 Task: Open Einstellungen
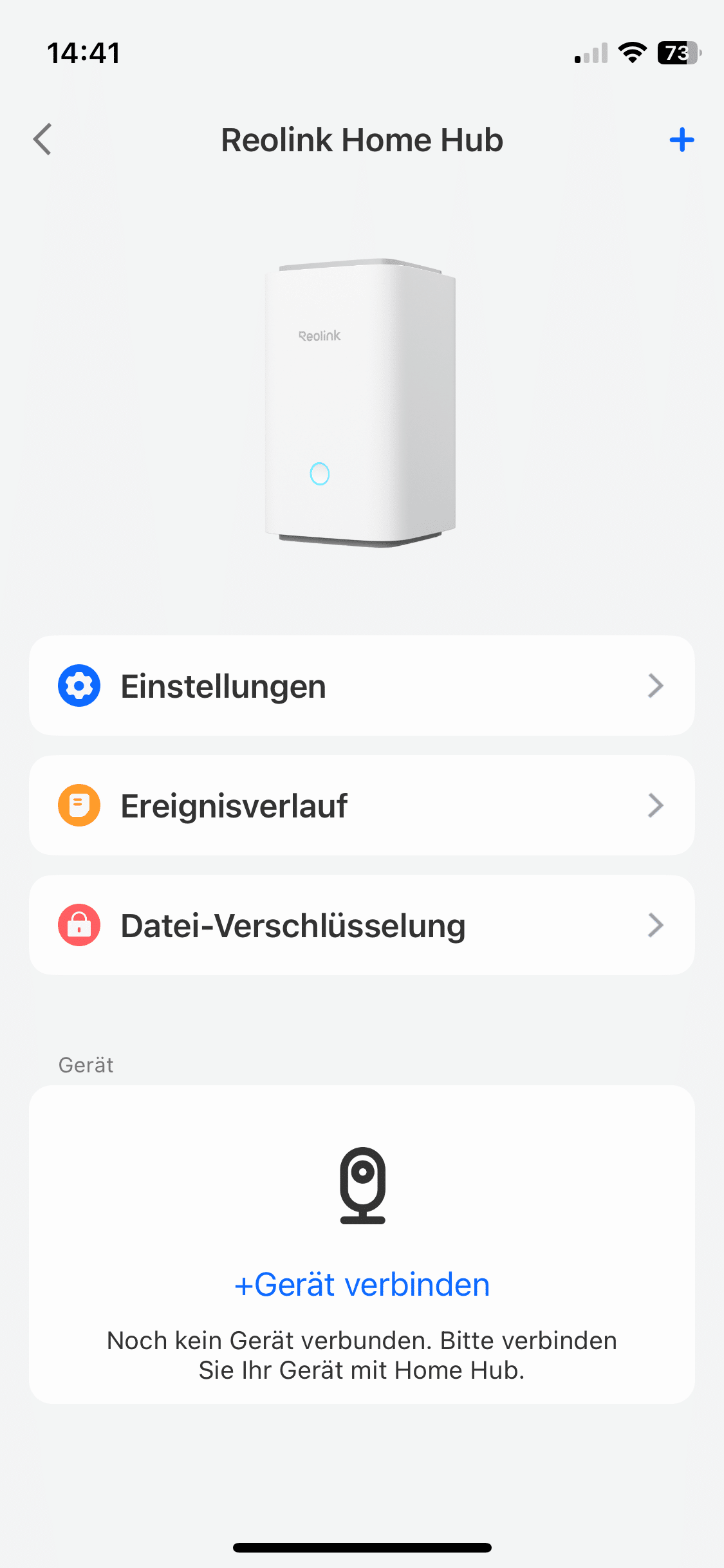pos(361,686)
